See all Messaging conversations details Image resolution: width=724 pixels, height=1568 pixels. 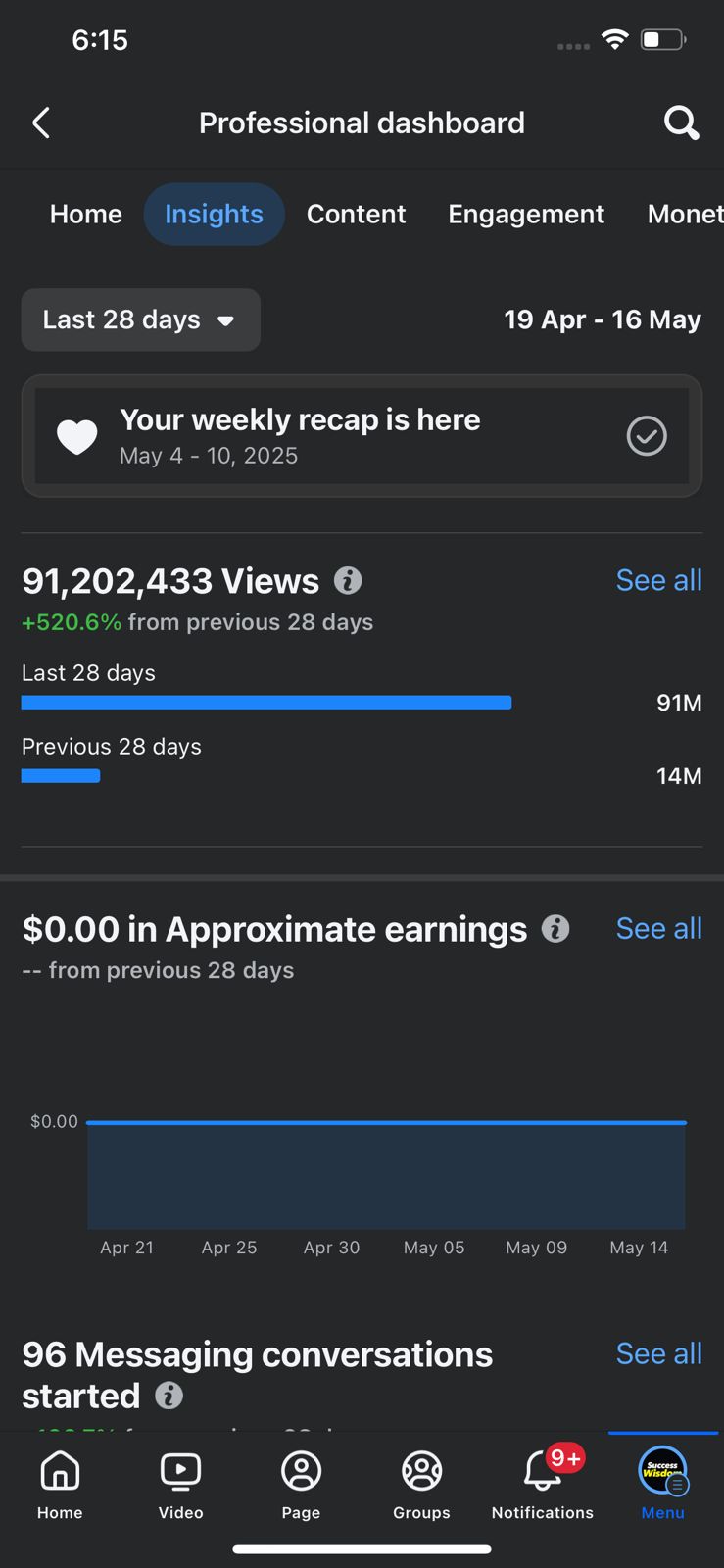point(658,1353)
